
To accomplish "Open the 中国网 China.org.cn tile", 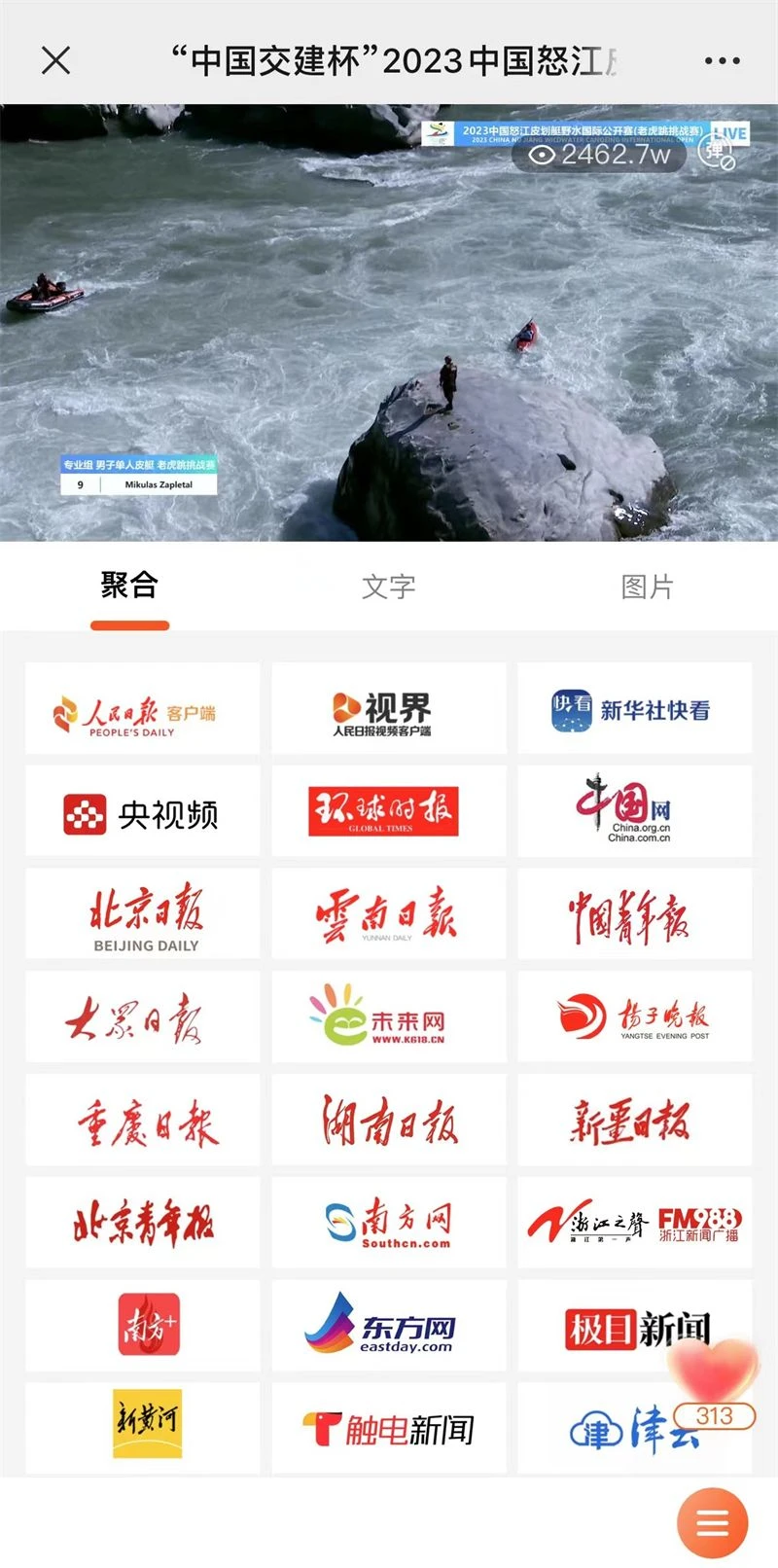I will (634, 812).
